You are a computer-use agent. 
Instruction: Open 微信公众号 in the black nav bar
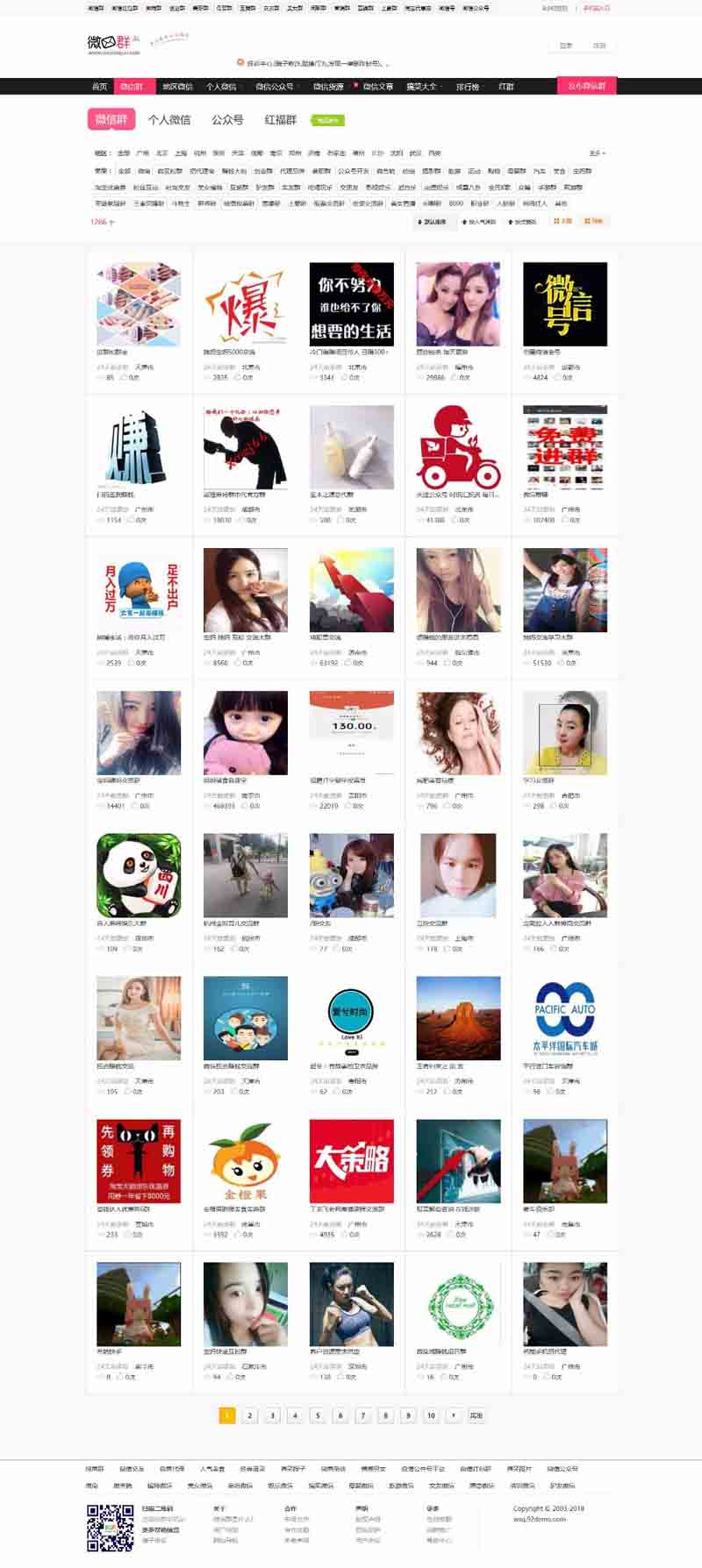tap(274, 87)
